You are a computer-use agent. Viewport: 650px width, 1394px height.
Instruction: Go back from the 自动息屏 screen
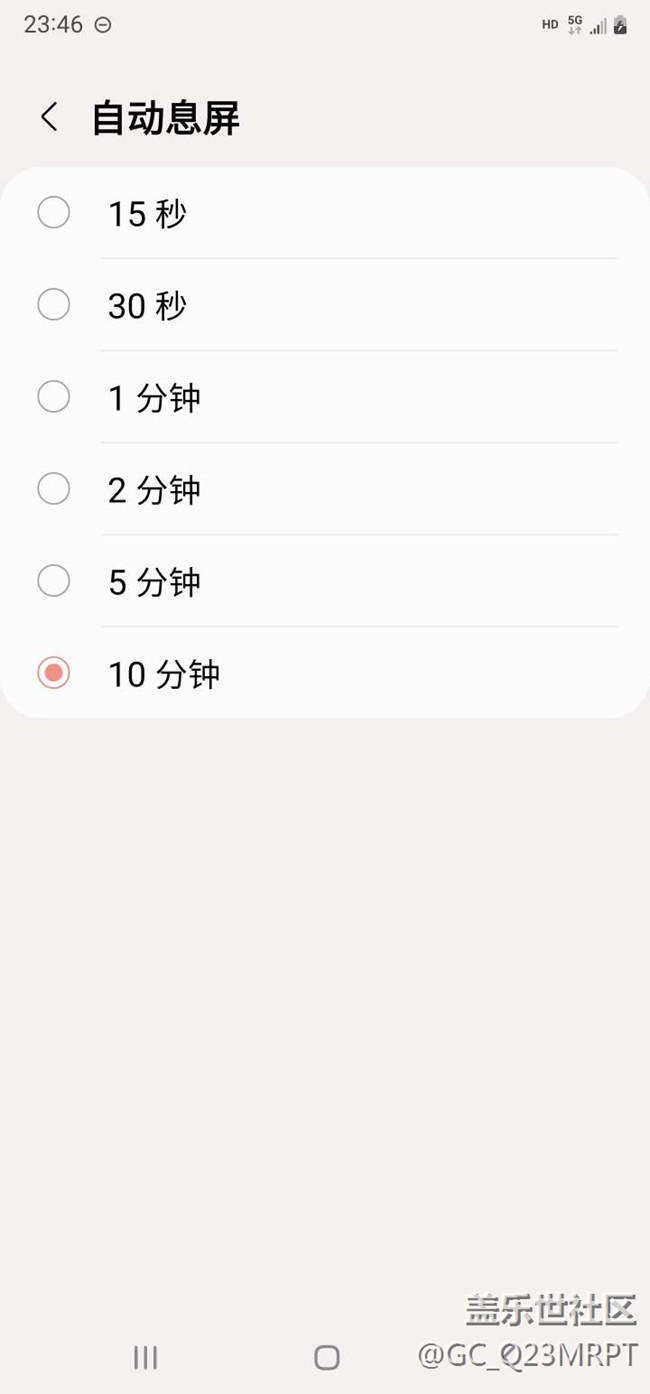click(49, 117)
